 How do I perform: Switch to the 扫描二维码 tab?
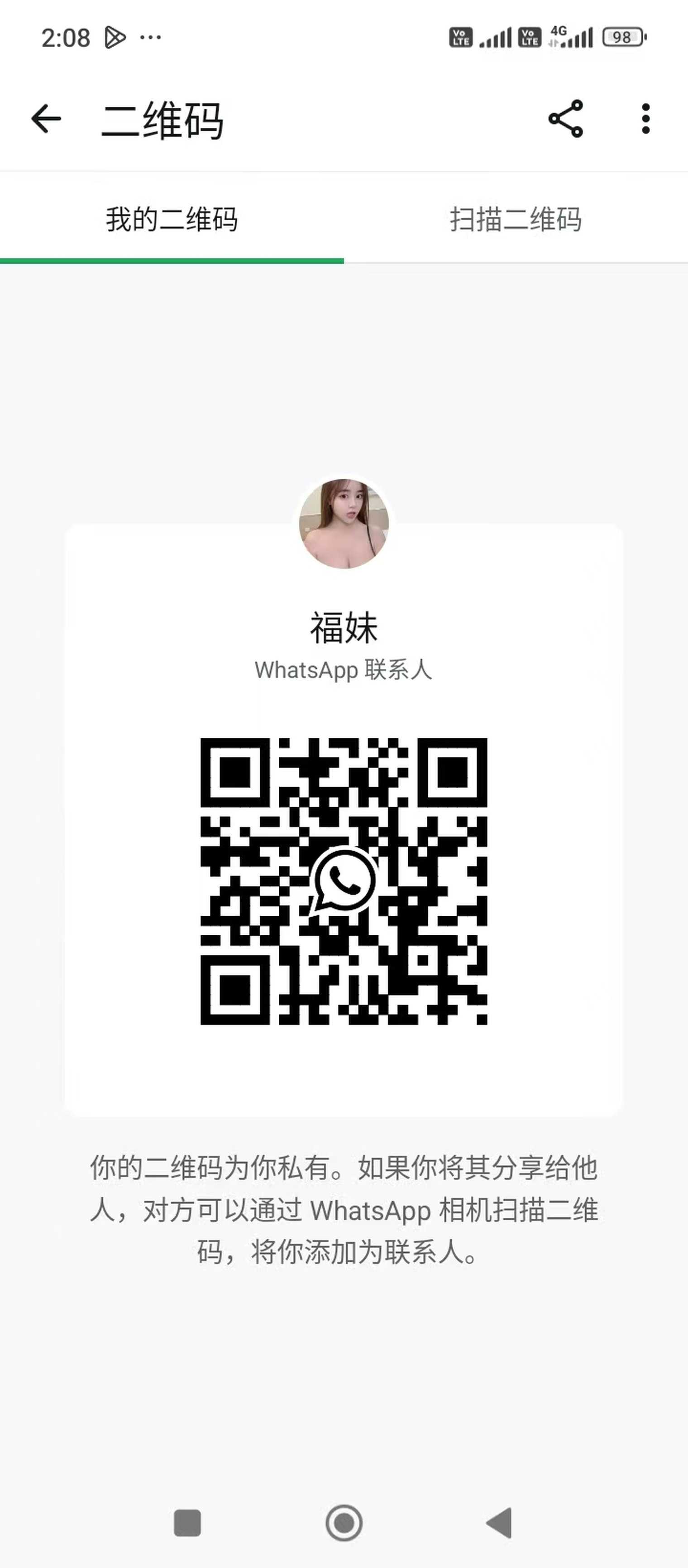tap(516, 219)
